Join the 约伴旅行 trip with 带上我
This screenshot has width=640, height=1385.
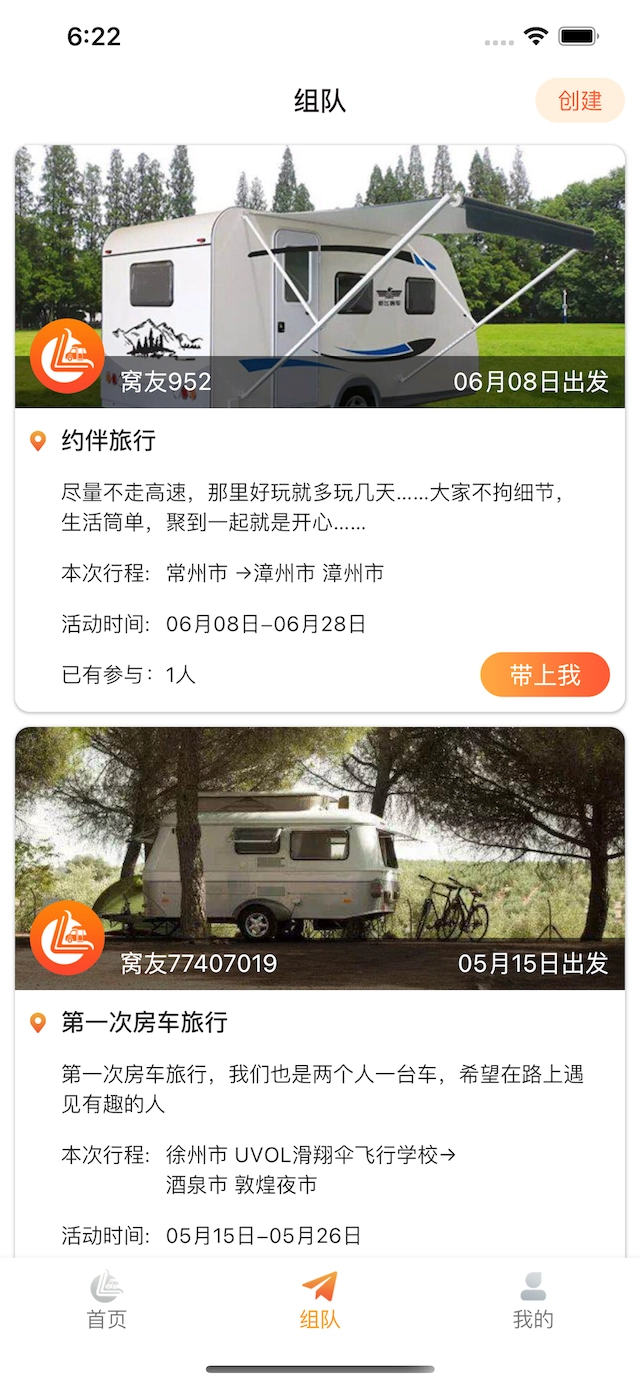[x=545, y=675]
